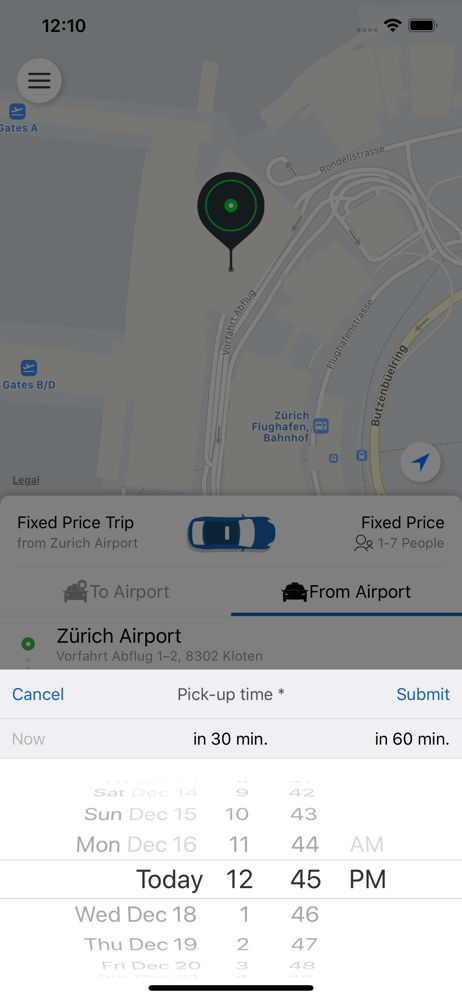
Task: Select Mon Dec 16 as date
Action: pos(136,844)
